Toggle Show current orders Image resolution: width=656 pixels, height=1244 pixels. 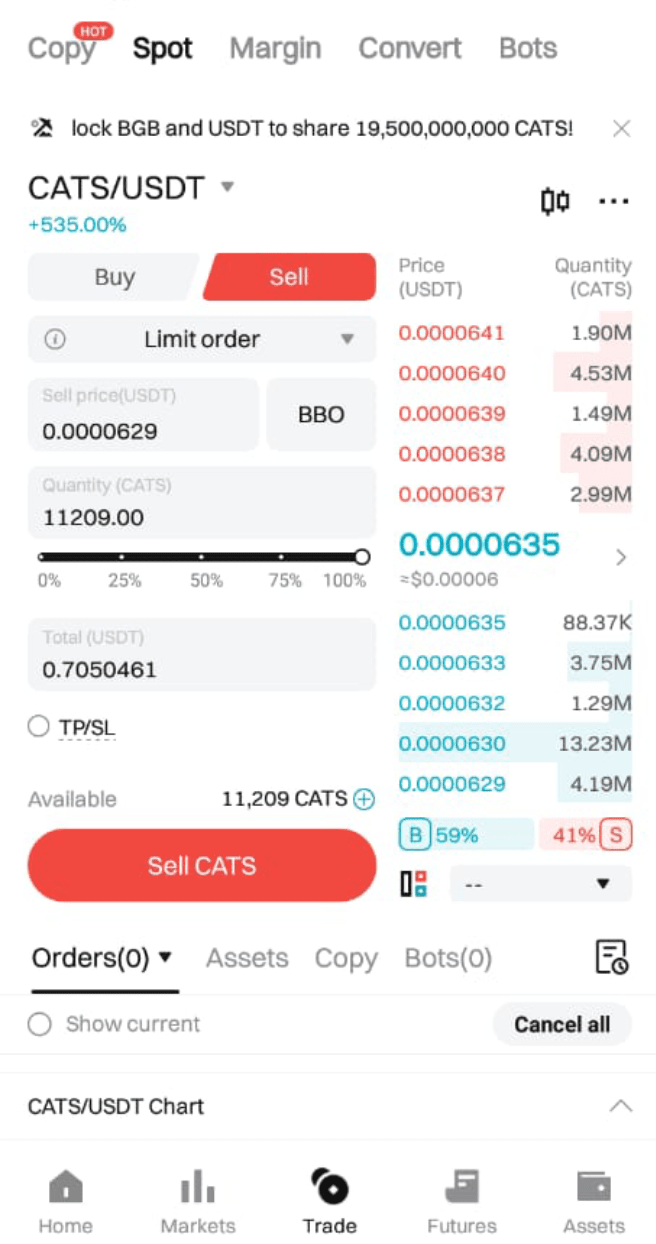40,1024
